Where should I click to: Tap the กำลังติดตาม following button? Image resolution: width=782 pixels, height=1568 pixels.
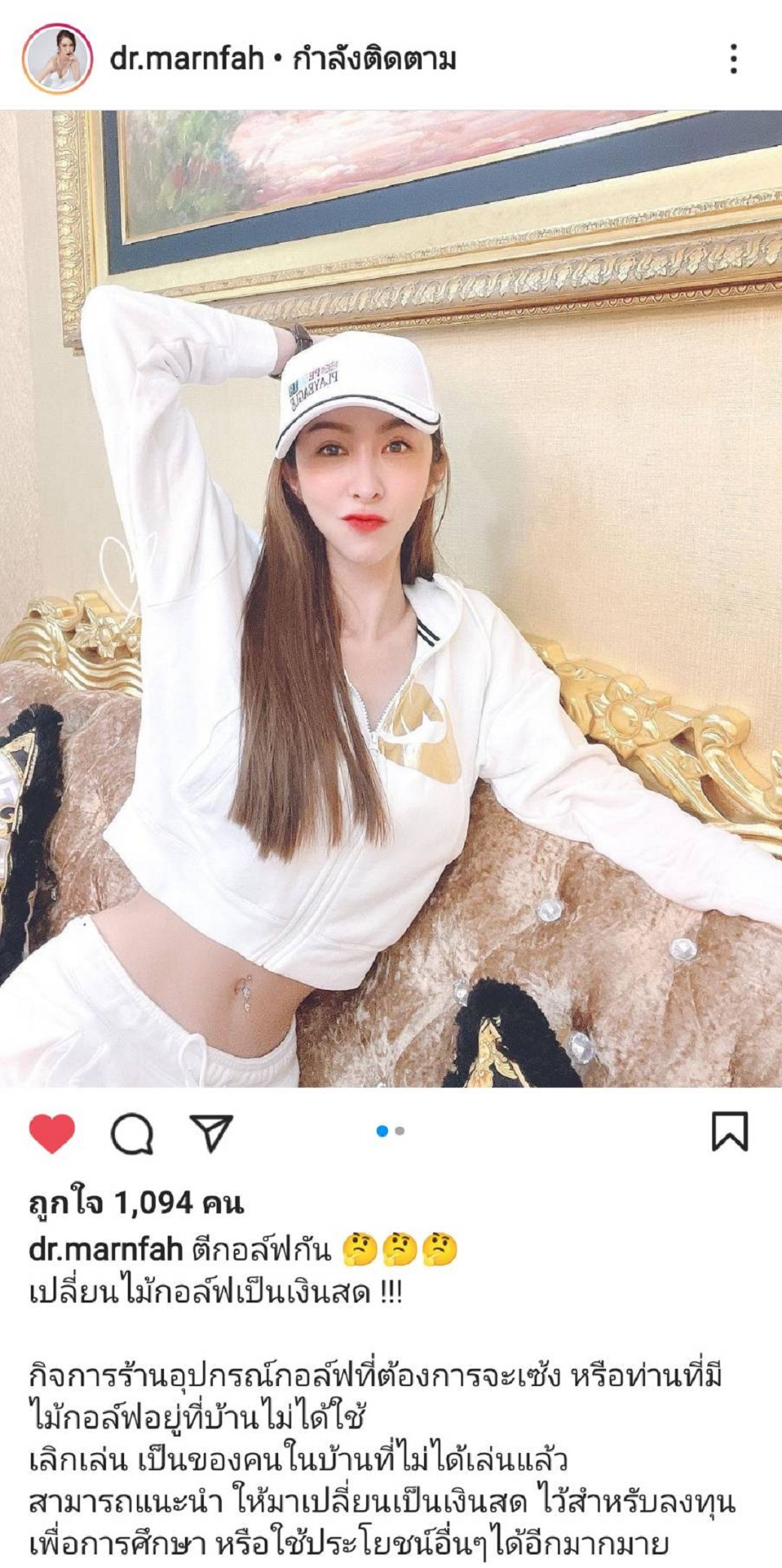pyautogui.click(x=374, y=59)
